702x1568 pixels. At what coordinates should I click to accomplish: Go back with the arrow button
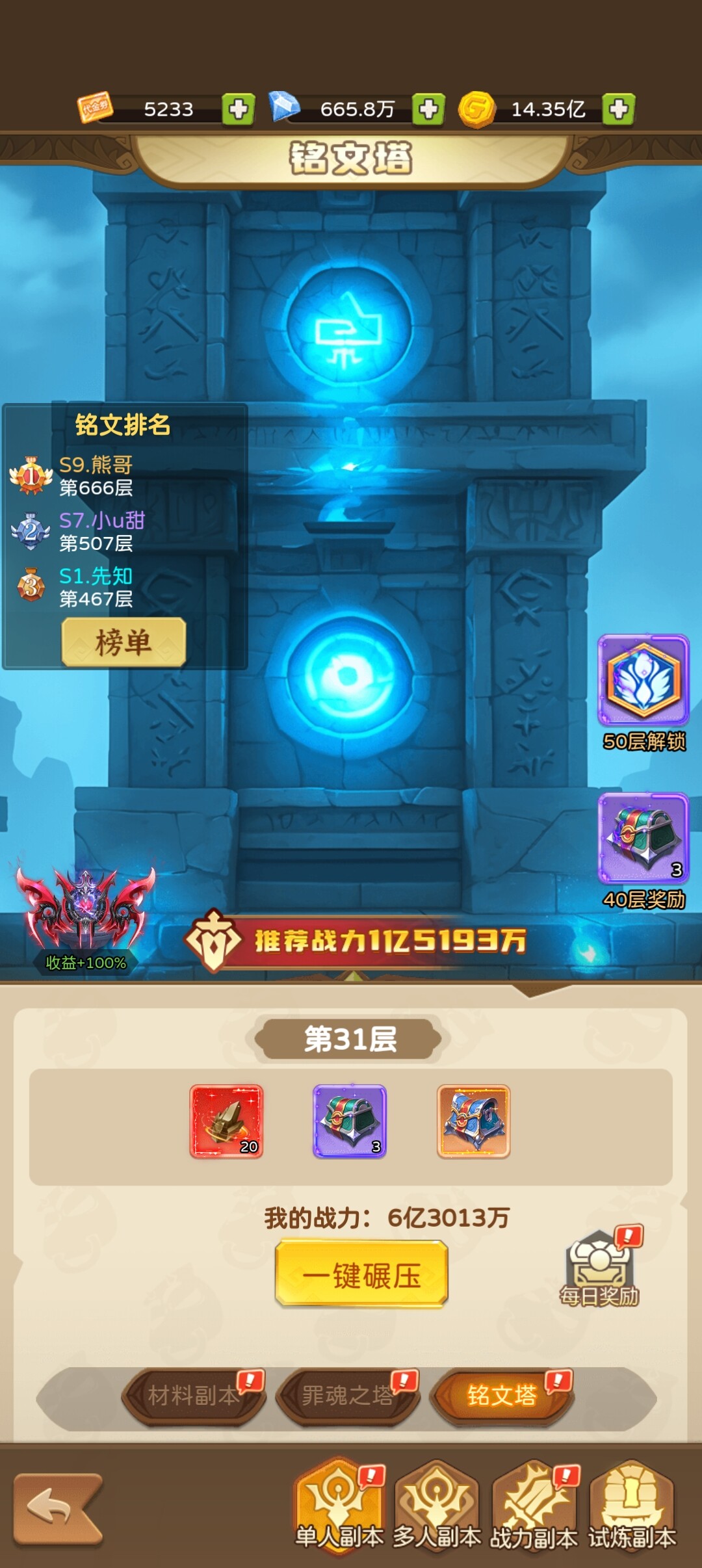[x=58, y=1508]
